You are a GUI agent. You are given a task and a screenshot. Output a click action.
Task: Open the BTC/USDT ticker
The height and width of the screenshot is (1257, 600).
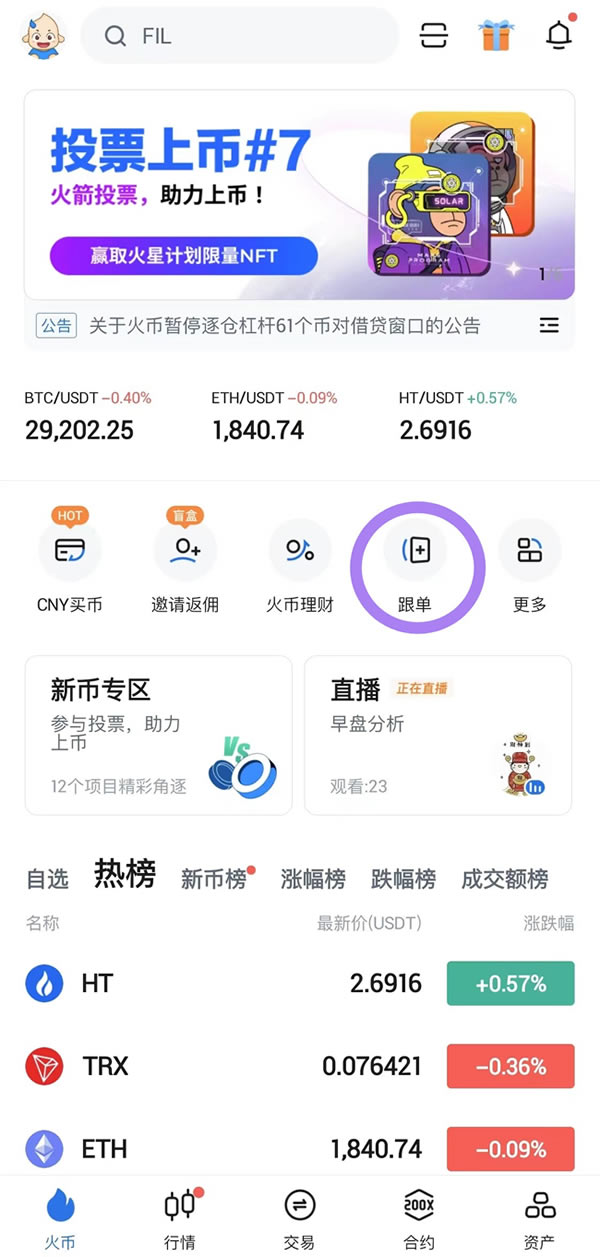pyautogui.click(x=88, y=418)
